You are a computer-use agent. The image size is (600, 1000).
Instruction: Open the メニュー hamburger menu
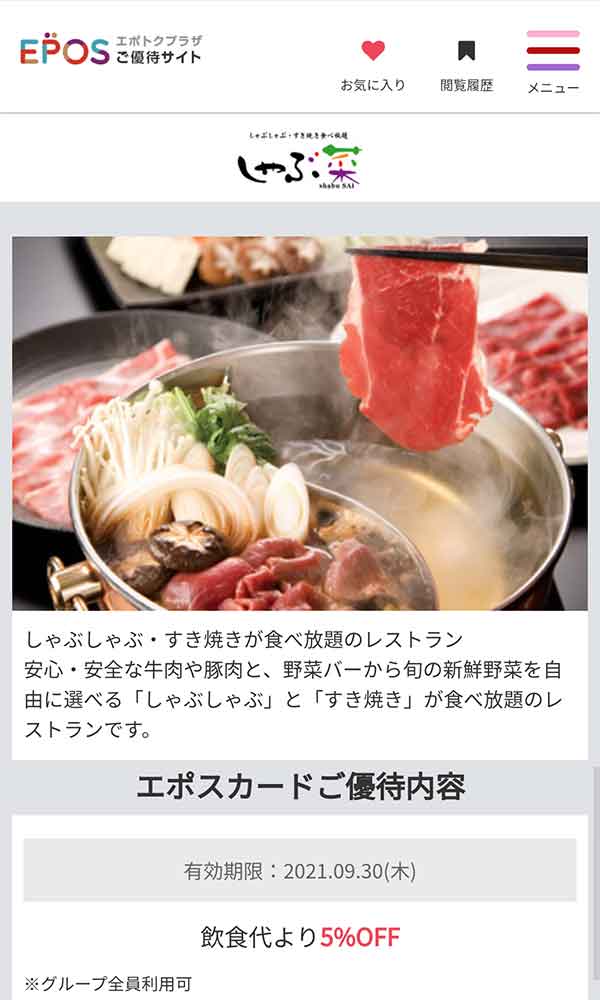click(x=553, y=60)
